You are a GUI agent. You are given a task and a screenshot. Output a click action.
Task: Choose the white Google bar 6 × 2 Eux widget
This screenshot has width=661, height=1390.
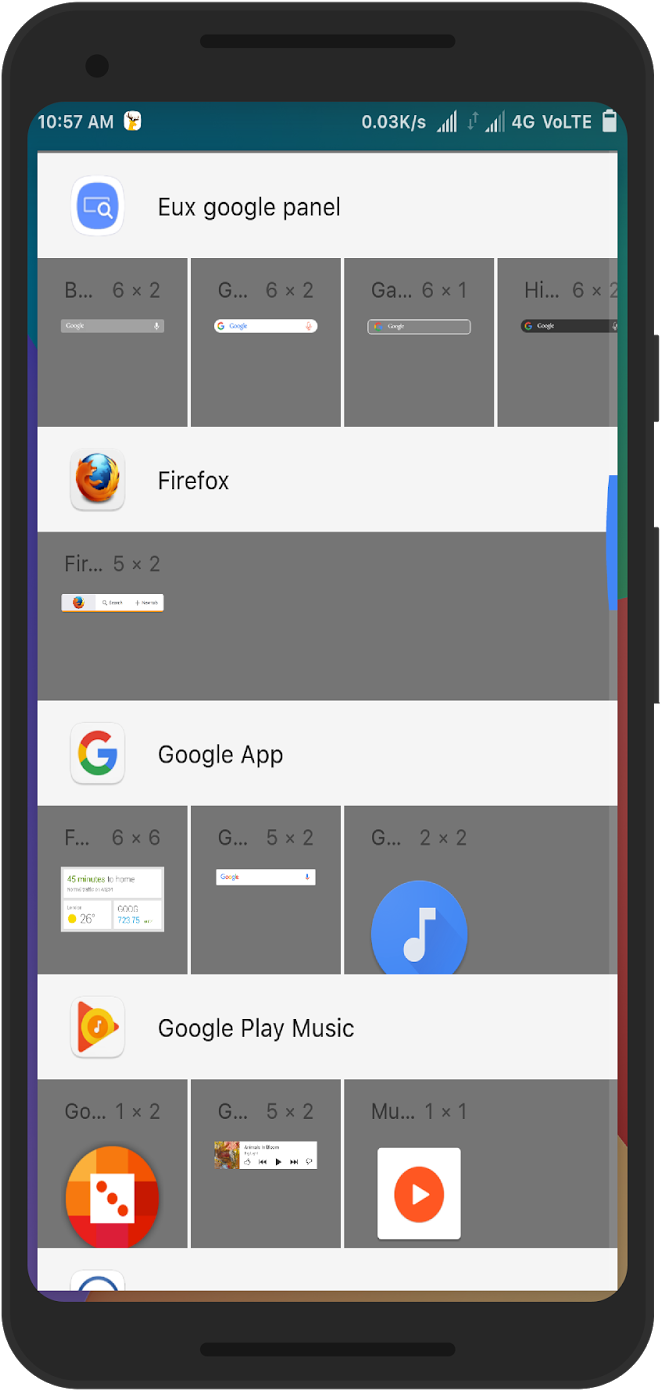(x=266, y=342)
